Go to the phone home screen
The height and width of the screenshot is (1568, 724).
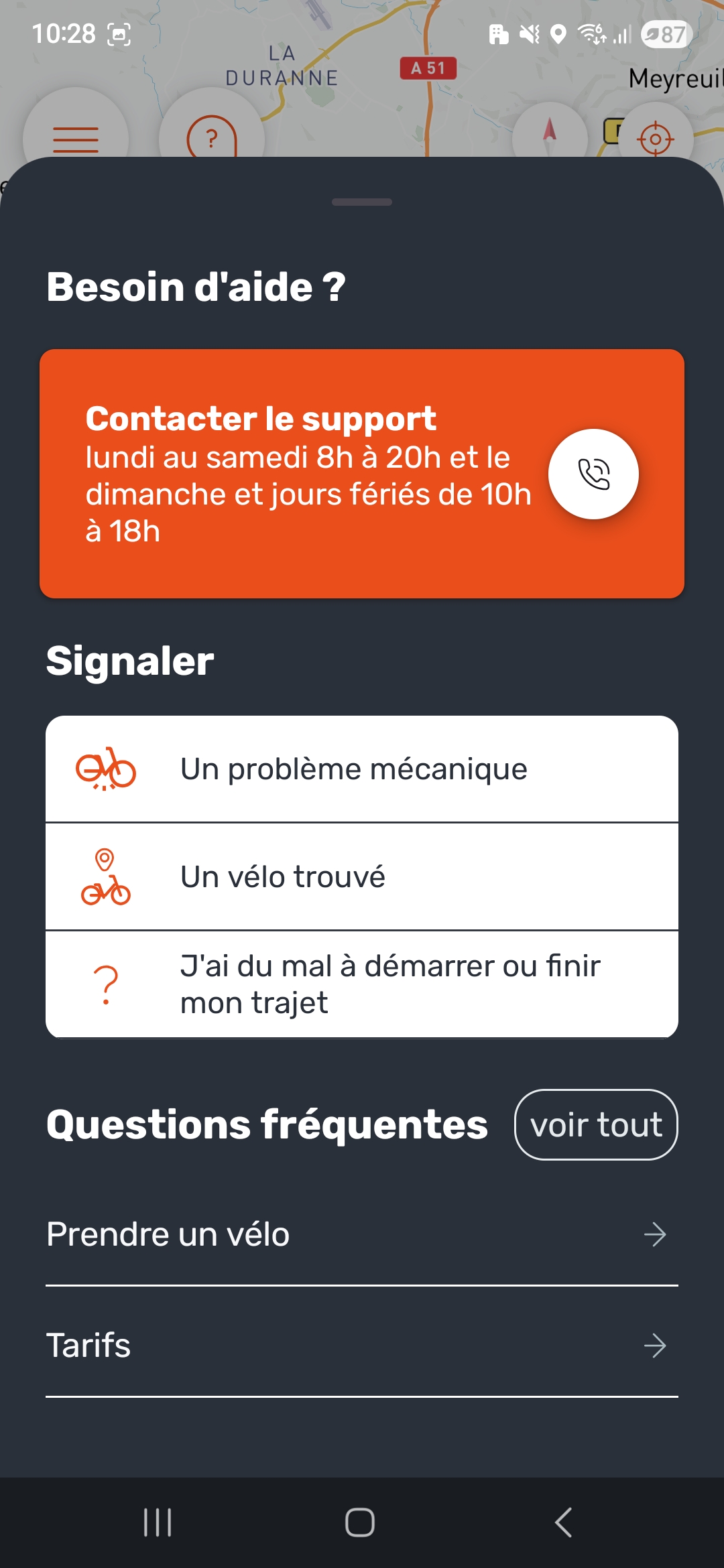point(360,1522)
